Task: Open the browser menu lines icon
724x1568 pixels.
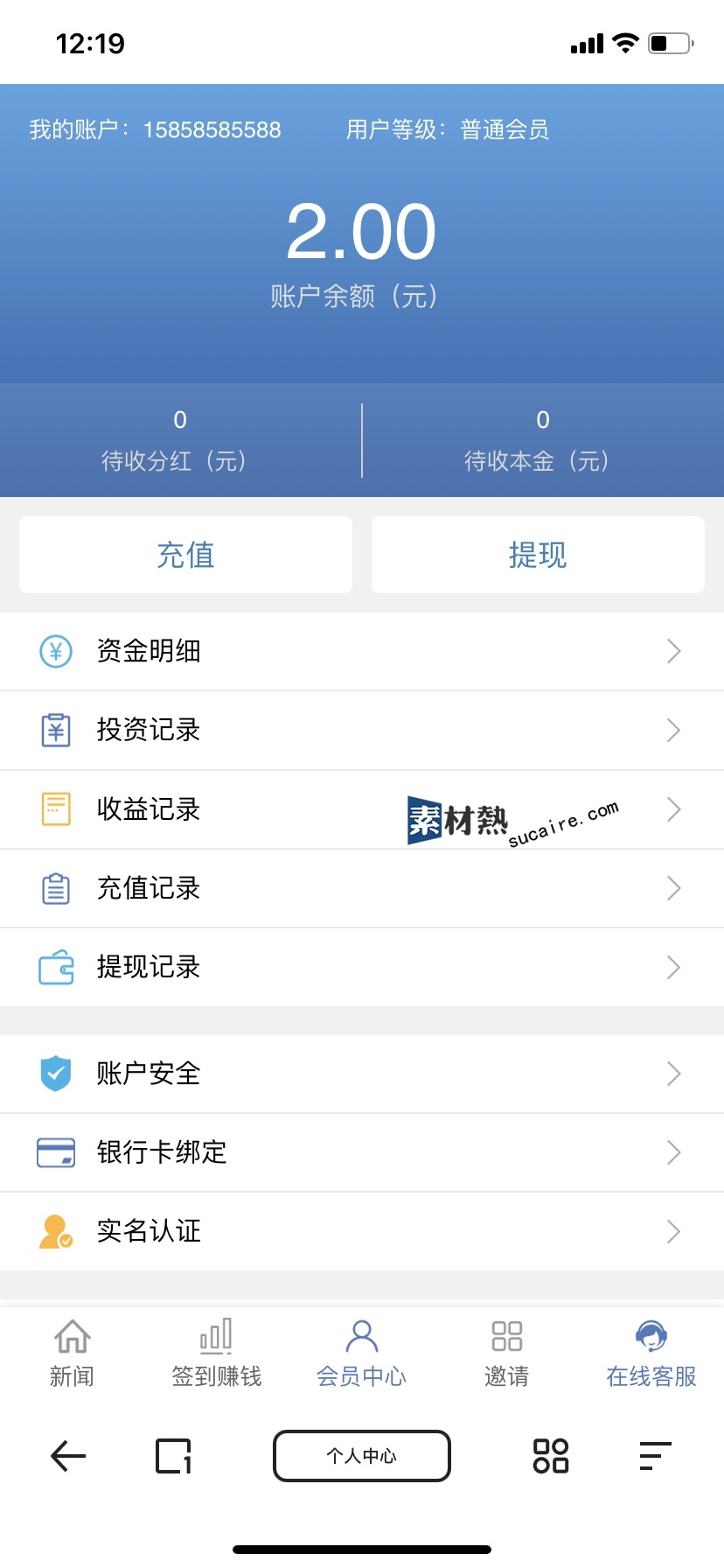Action: click(x=655, y=1456)
